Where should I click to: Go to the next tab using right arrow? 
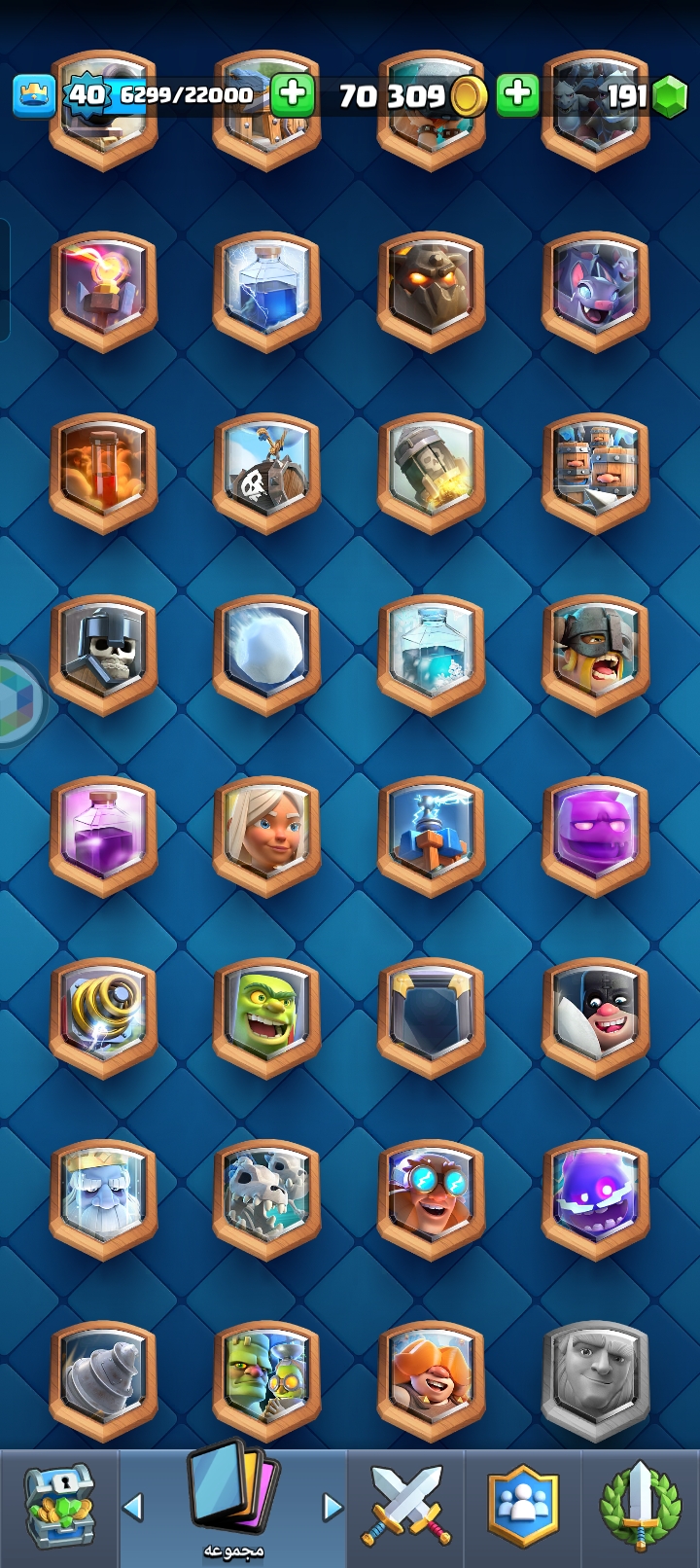point(332,1507)
